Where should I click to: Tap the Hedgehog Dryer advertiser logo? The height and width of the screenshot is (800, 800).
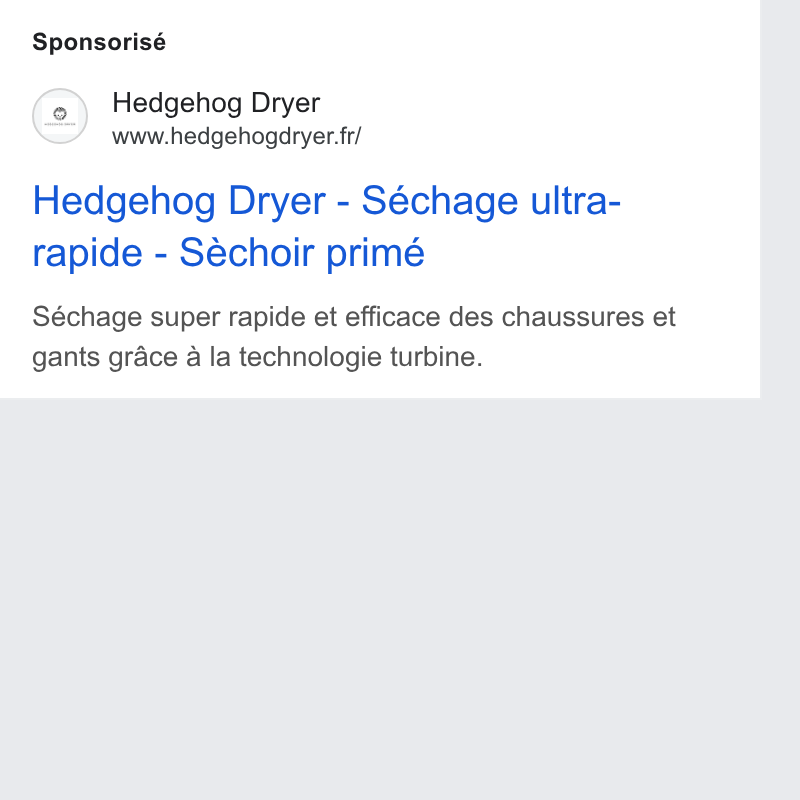(60, 116)
